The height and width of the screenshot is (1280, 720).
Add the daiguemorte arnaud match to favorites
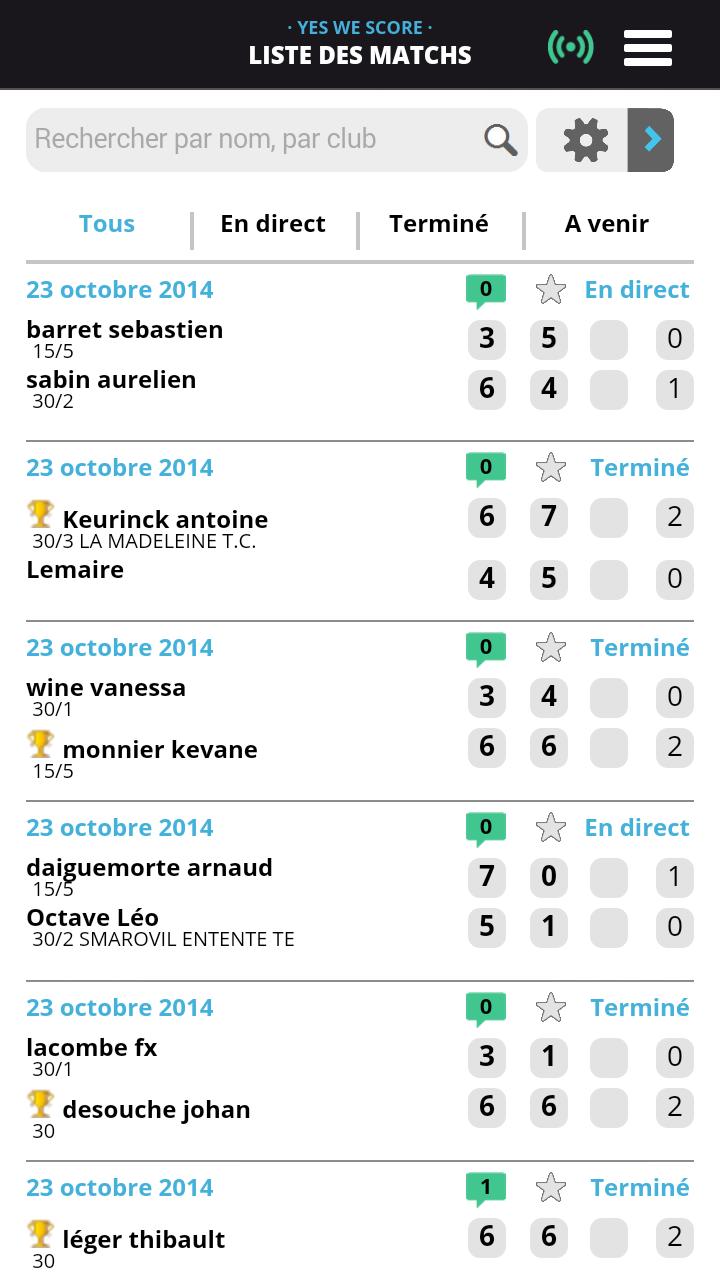click(551, 828)
